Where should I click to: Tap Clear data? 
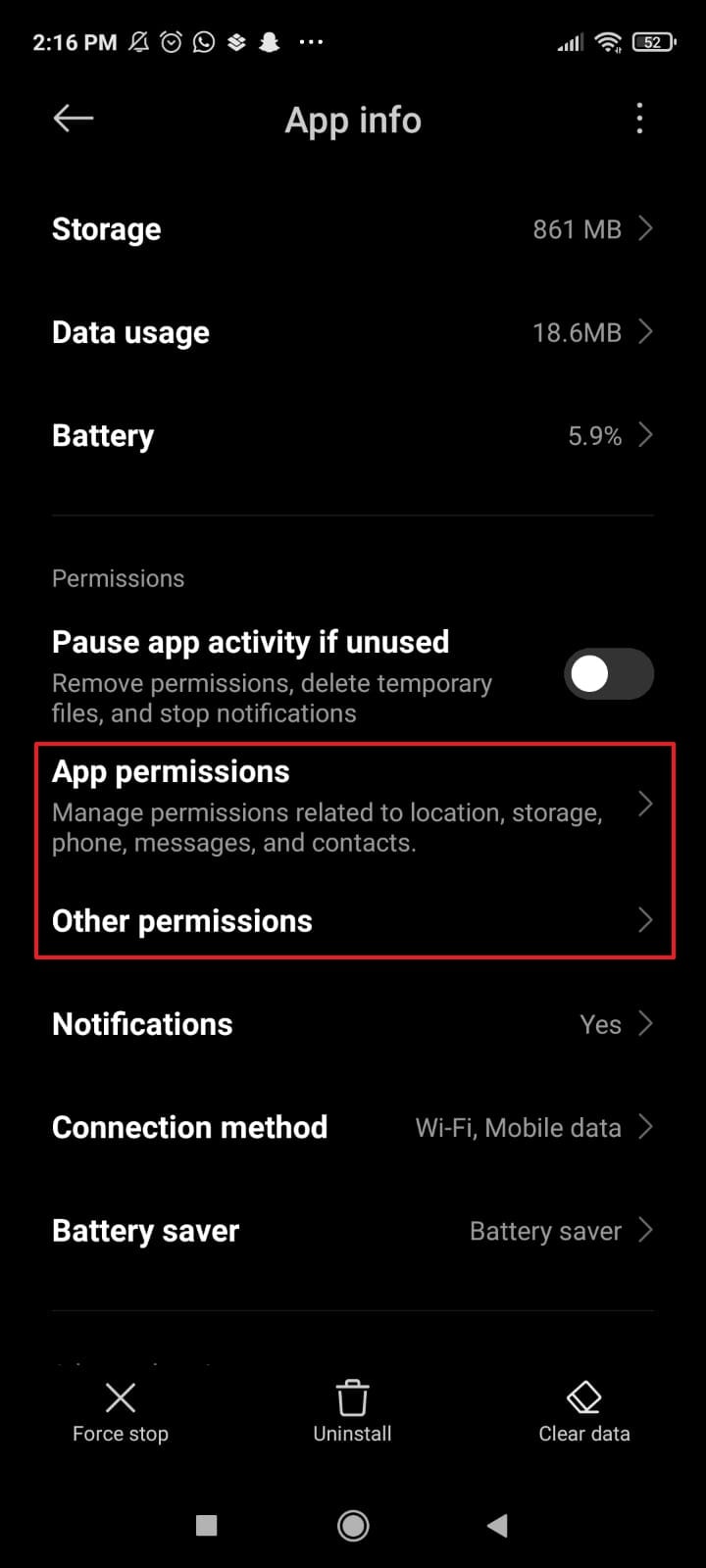click(584, 1412)
